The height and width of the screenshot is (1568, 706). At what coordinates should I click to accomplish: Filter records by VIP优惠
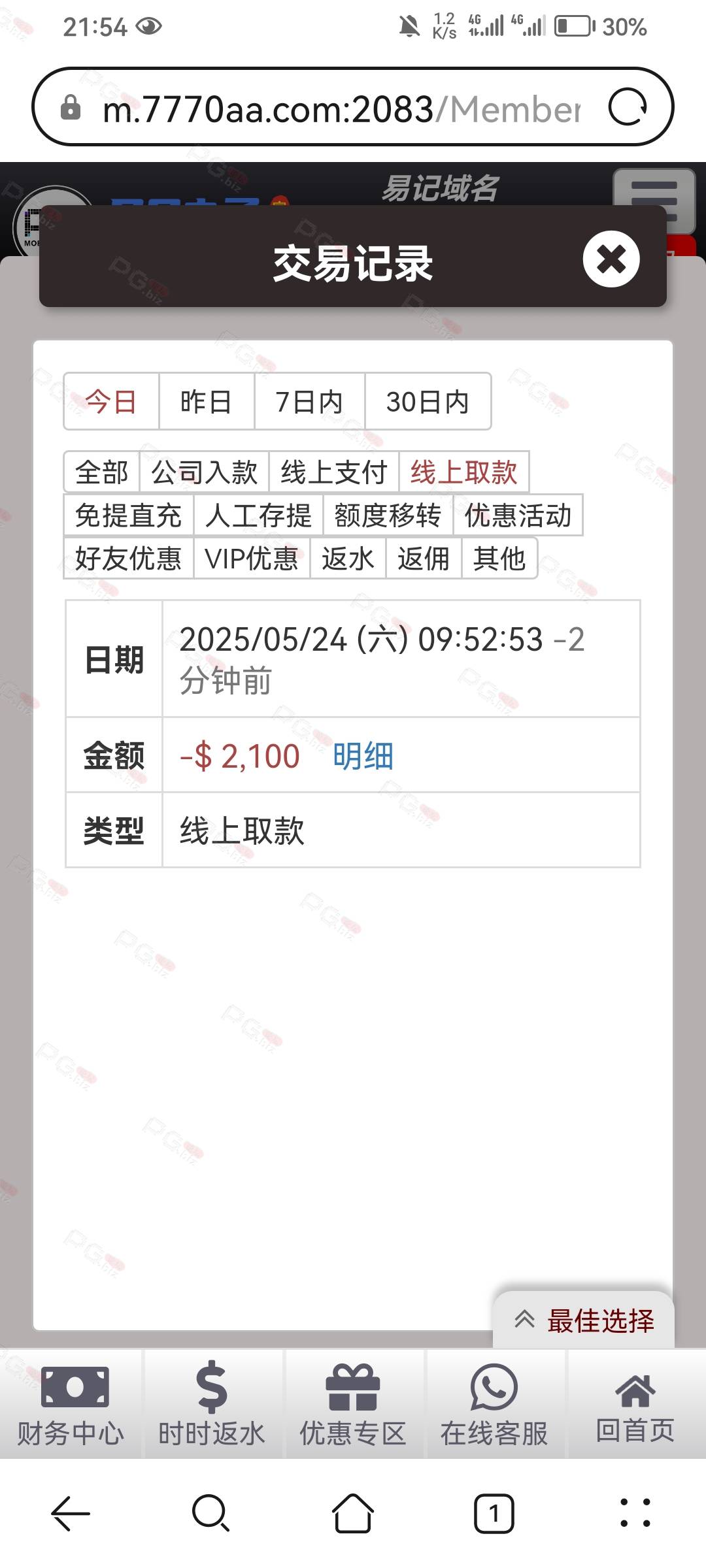pyautogui.click(x=252, y=558)
